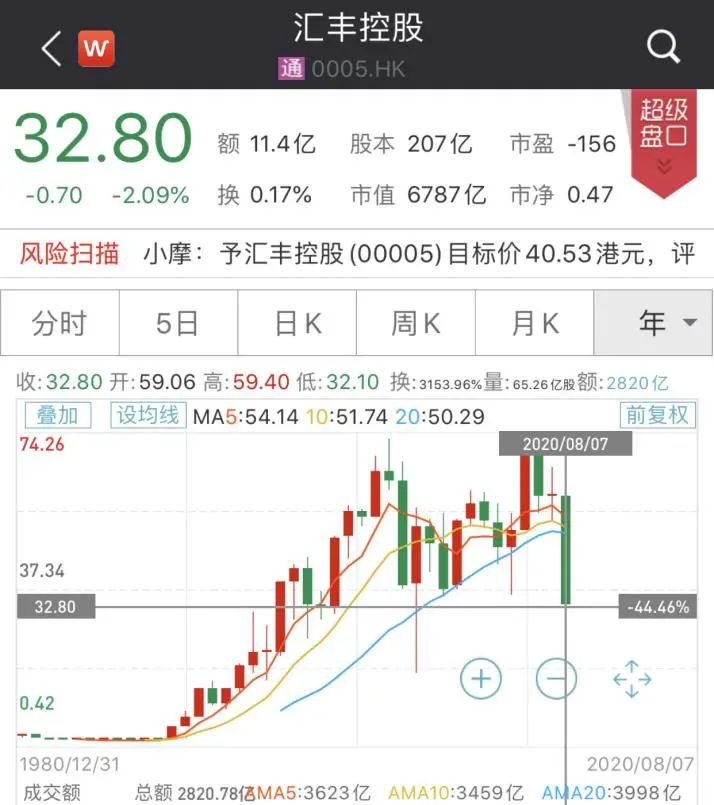This screenshot has height=805, width=714.
Task: Go back using the arrow
Action: tap(50, 47)
